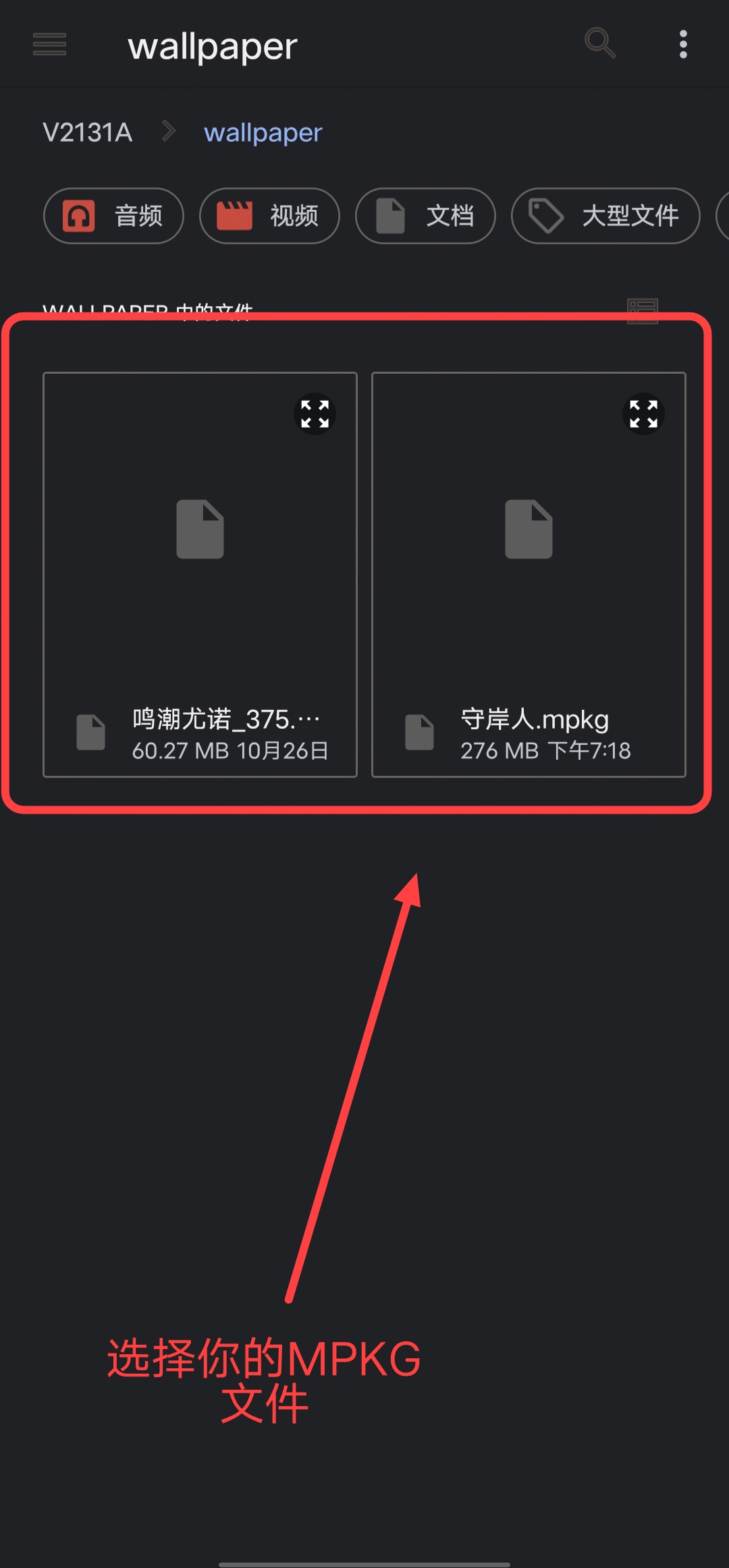
Task: Expand preview of 鸣潮尤诺_375 file
Action: 315,414
